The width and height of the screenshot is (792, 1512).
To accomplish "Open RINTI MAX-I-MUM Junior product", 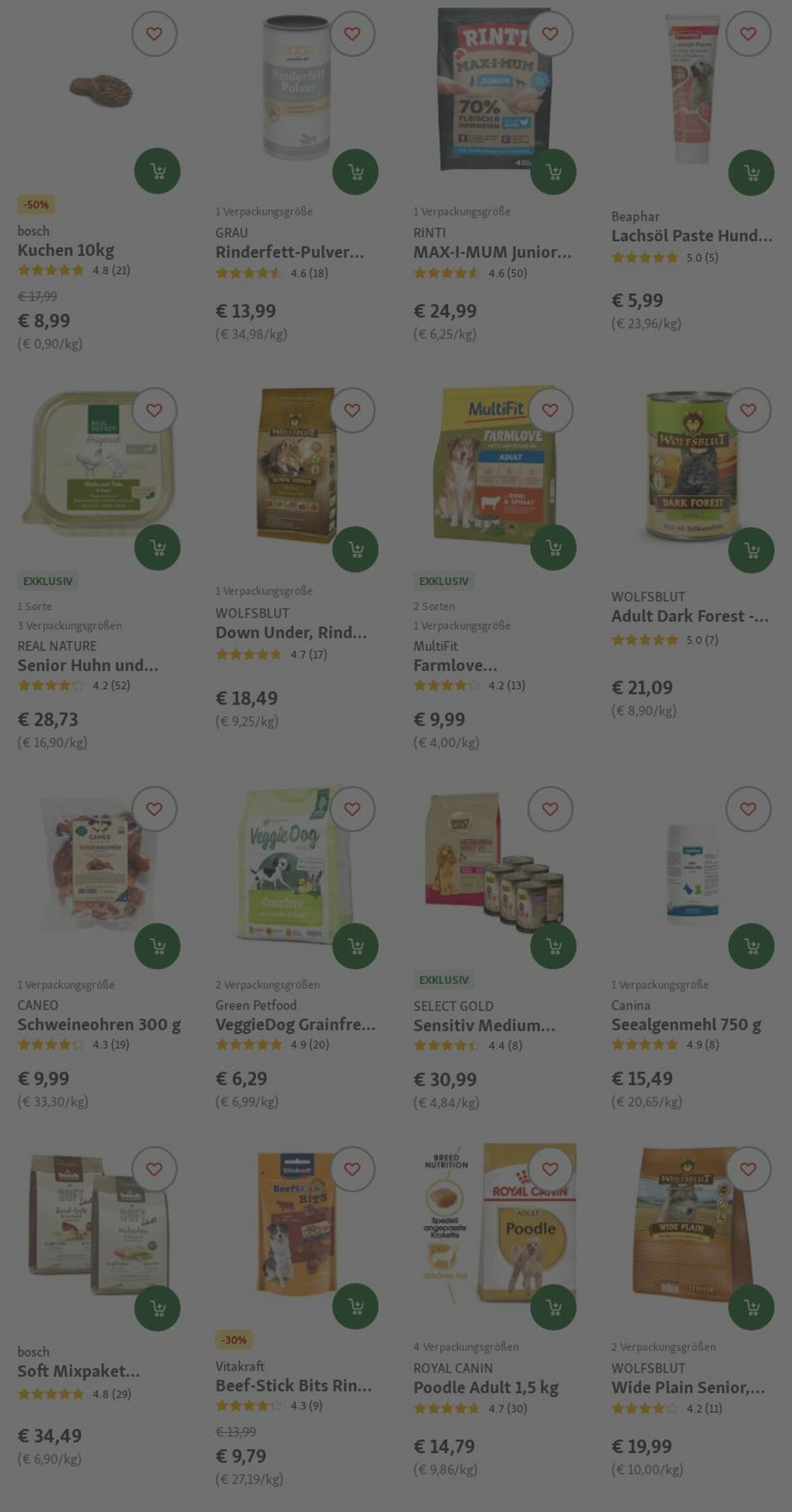I will [x=492, y=252].
